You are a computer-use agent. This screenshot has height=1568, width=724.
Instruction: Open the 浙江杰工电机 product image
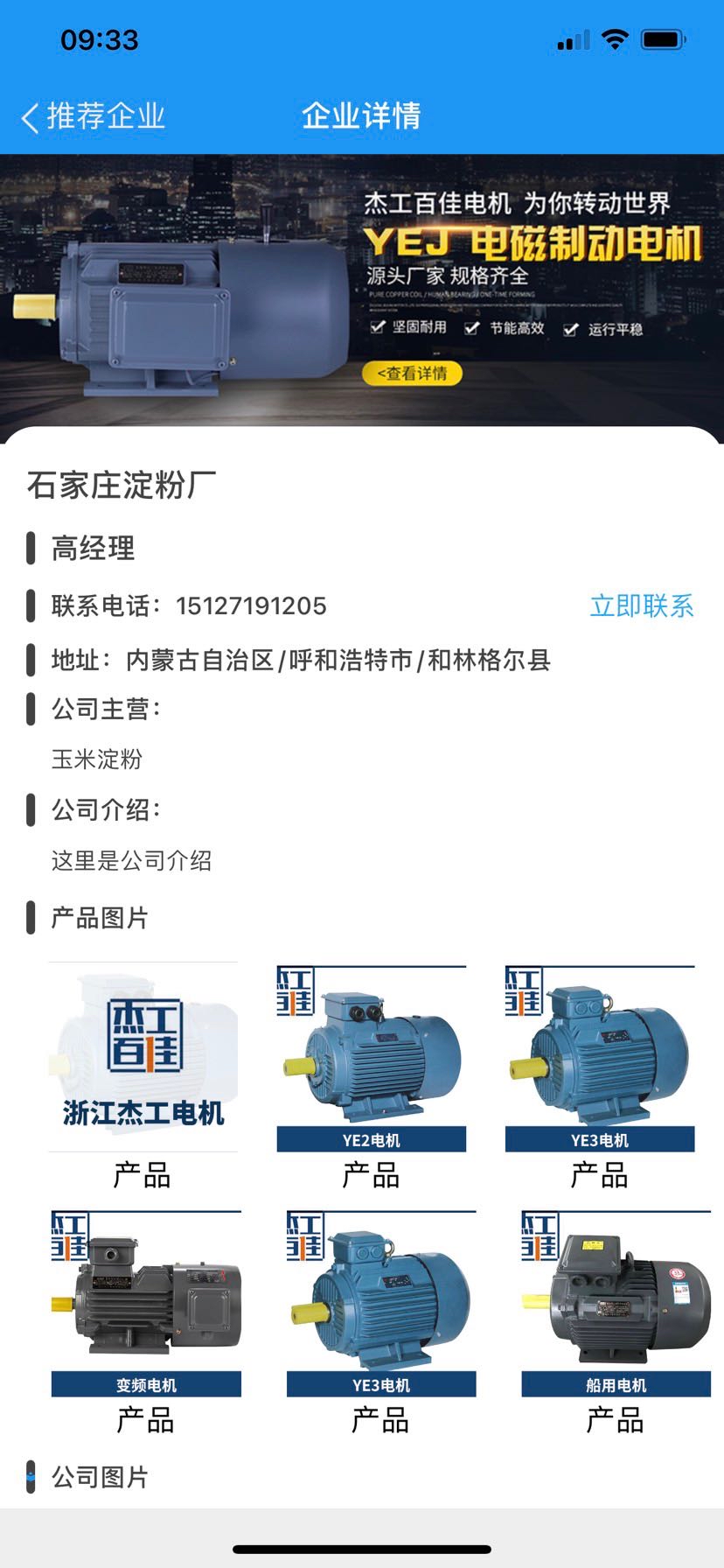[143, 1057]
